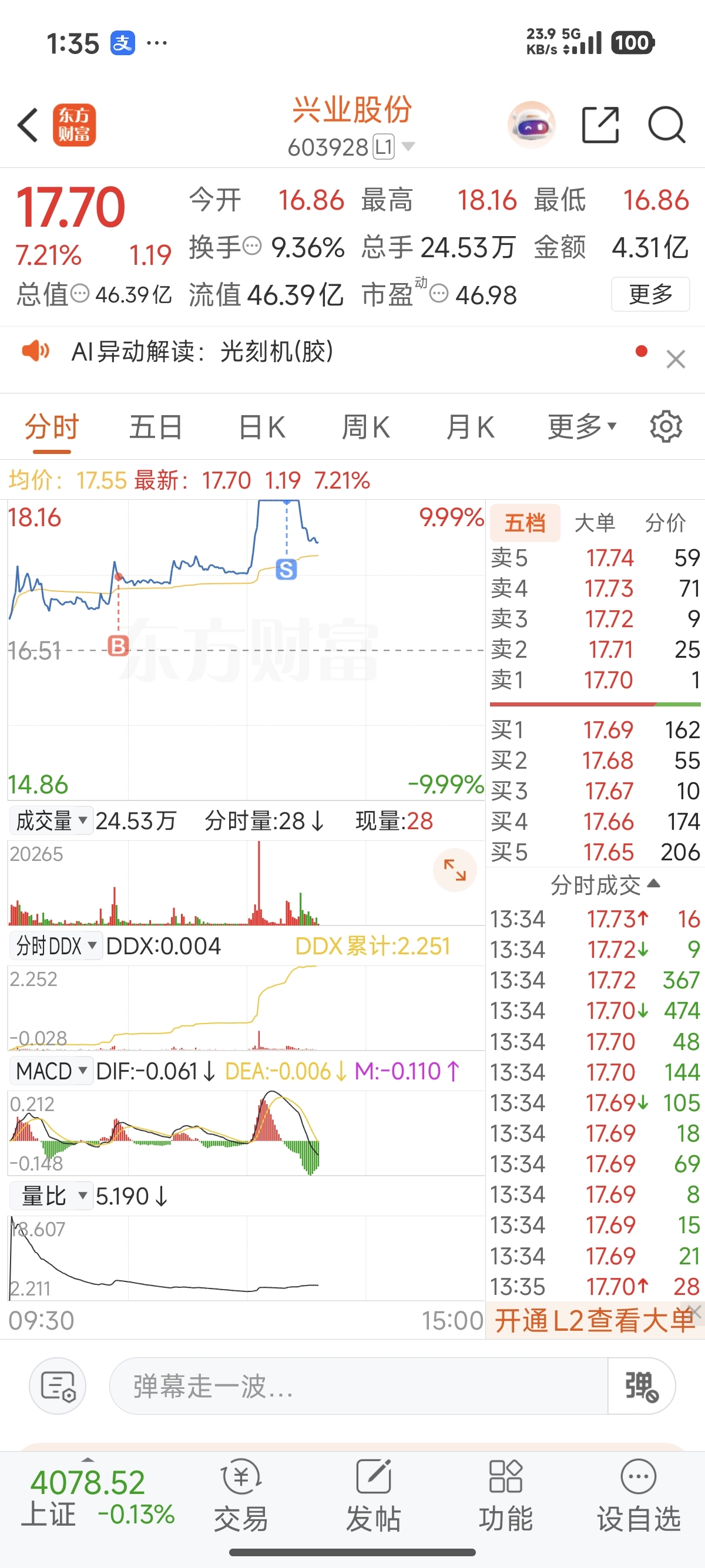Switch to 日K chart tab
Screen dimensions: 705x1568
tap(262, 428)
